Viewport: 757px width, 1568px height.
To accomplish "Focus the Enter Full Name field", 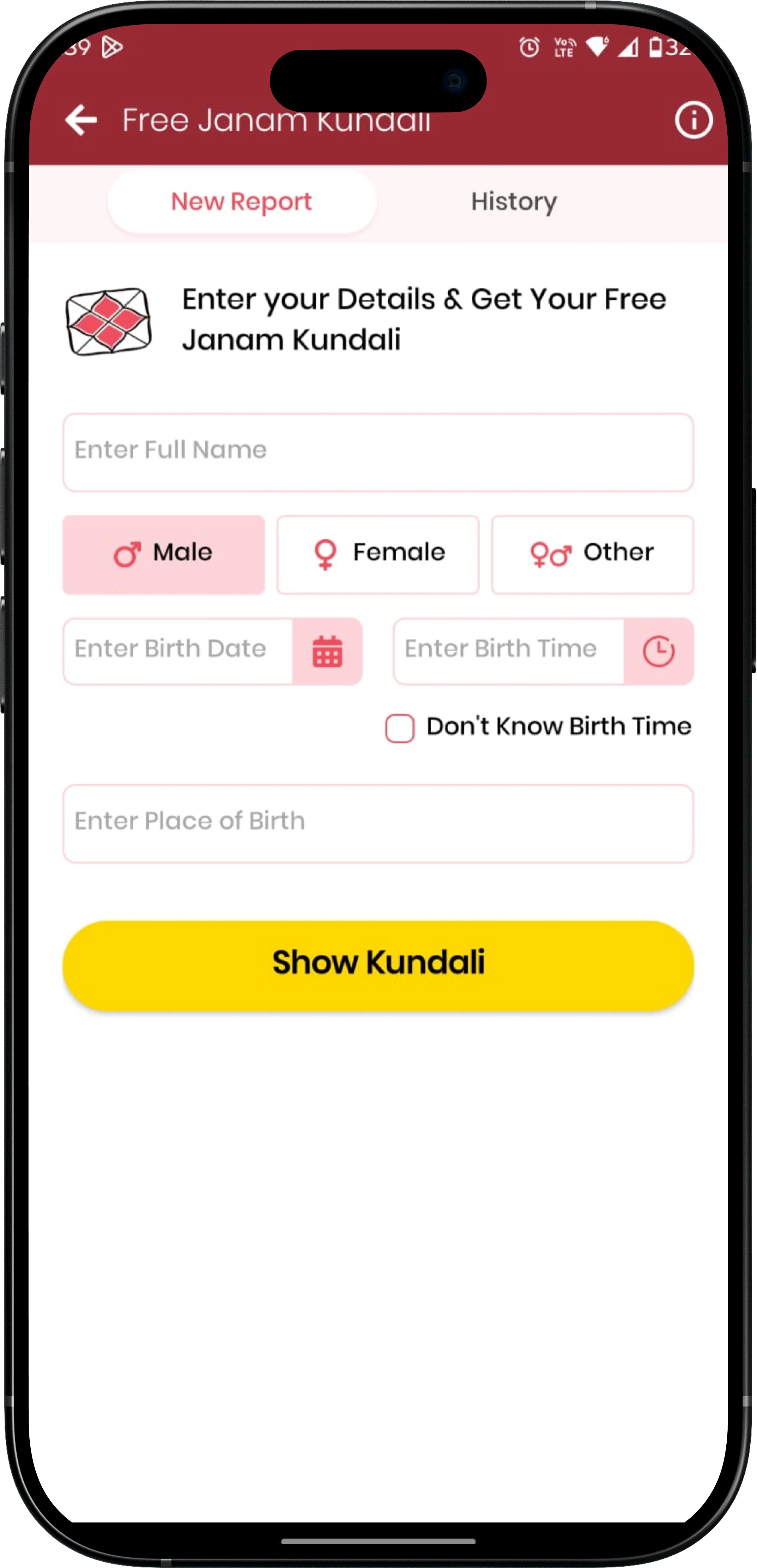I will click(x=377, y=452).
